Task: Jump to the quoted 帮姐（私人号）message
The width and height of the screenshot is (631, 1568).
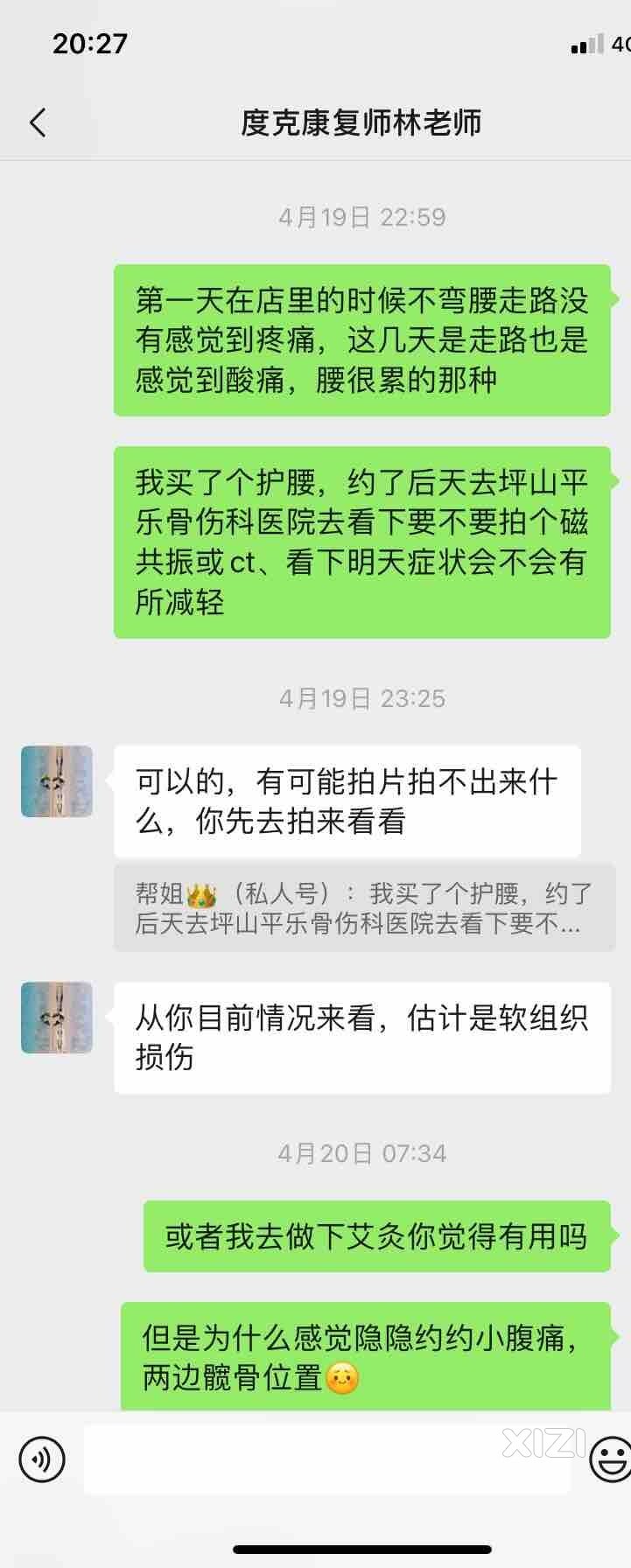Action: 364,908
